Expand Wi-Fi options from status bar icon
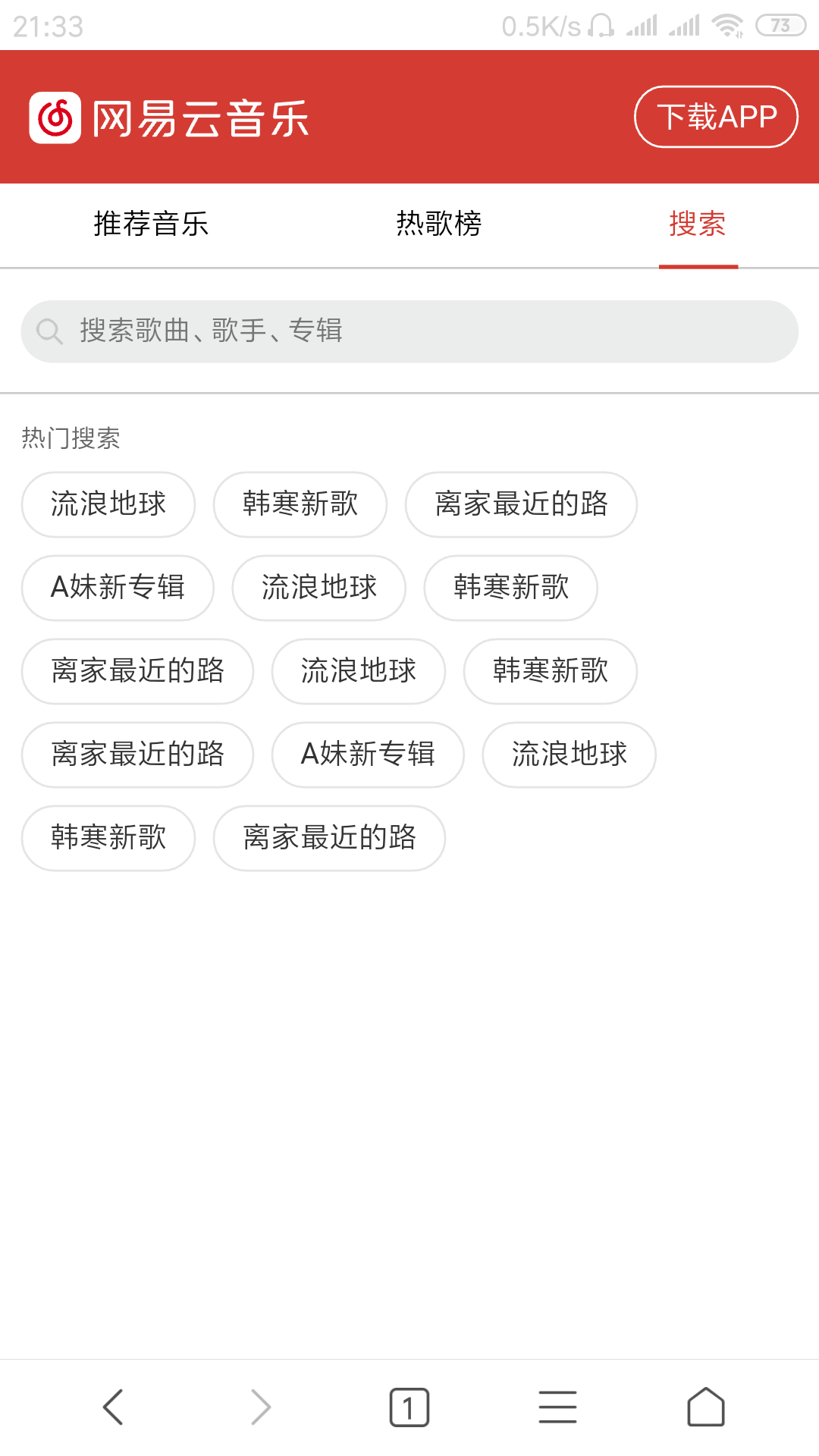Image resolution: width=819 pixels, height=1456 pixels. point(726,25)
